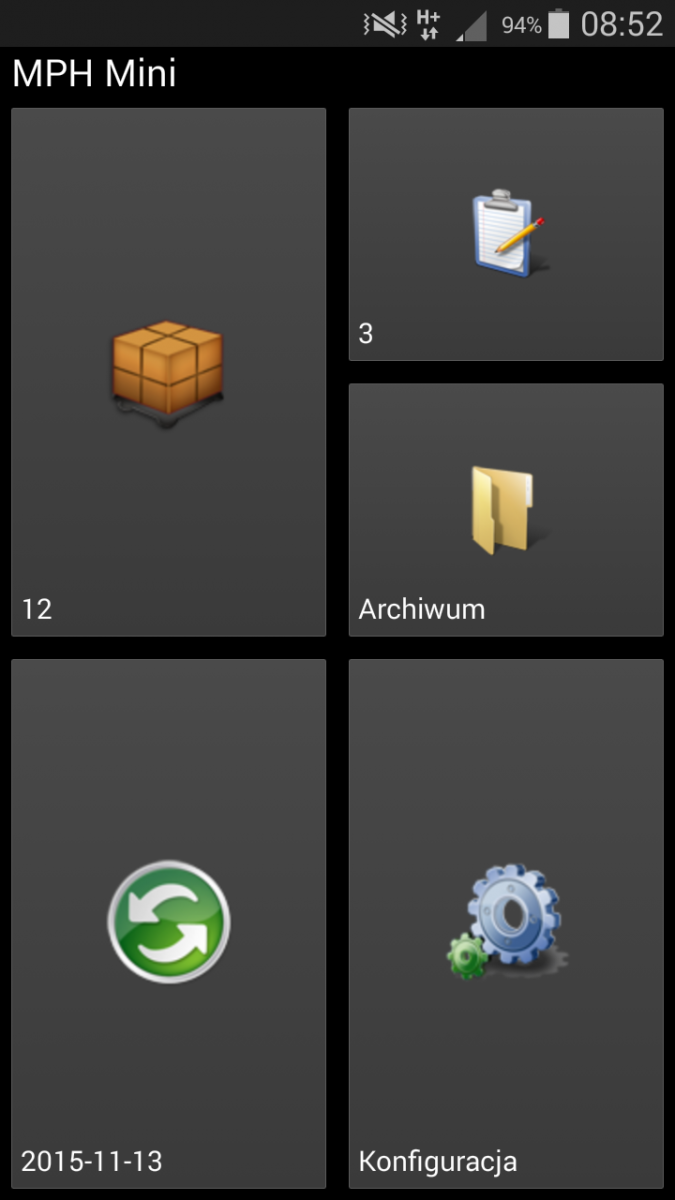Tap the sync tile dated 2015-11-13
This screenshot has width=675, height=1200.
168,922
